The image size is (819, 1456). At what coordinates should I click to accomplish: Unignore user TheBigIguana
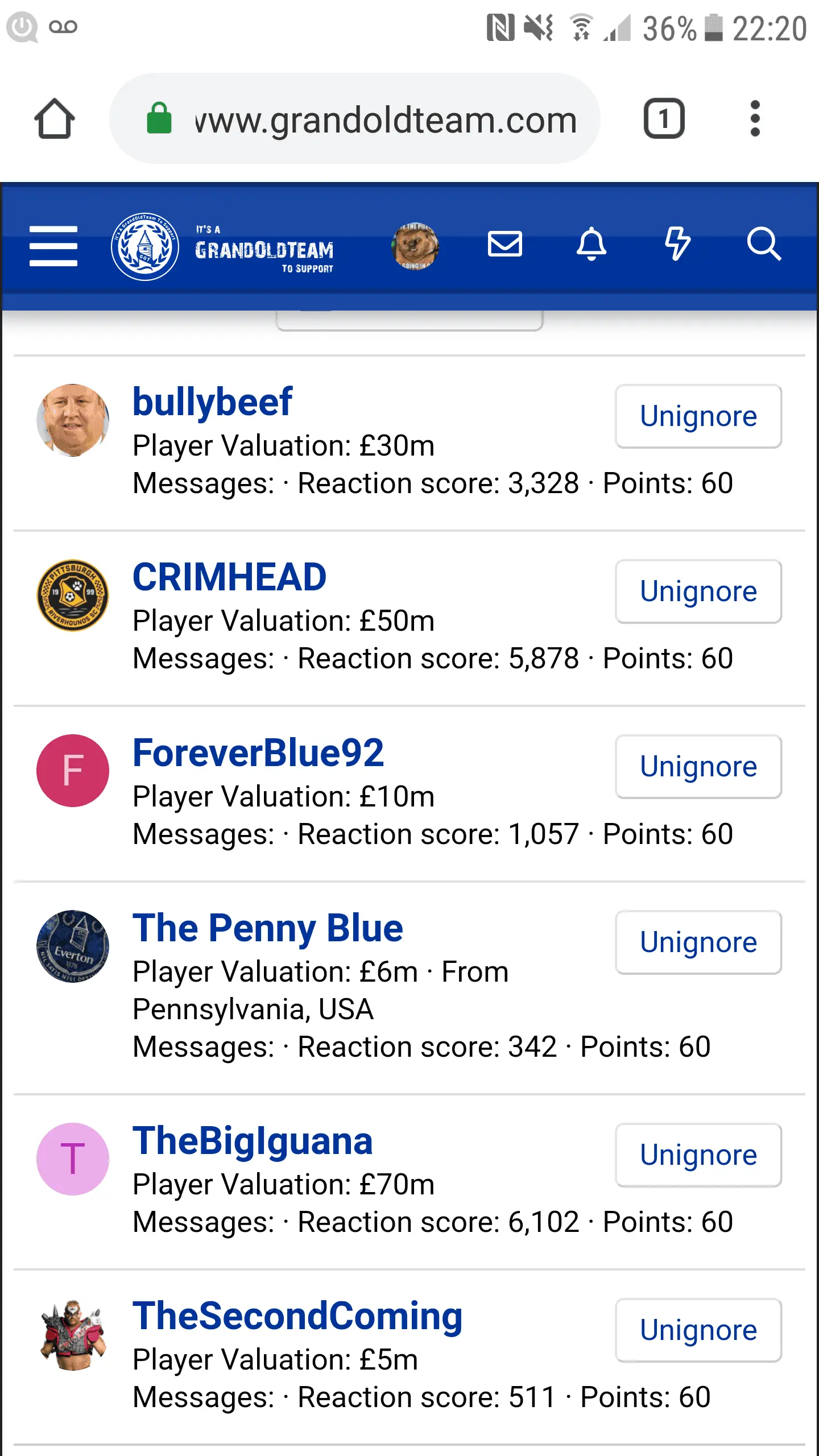coord(698,1155)
